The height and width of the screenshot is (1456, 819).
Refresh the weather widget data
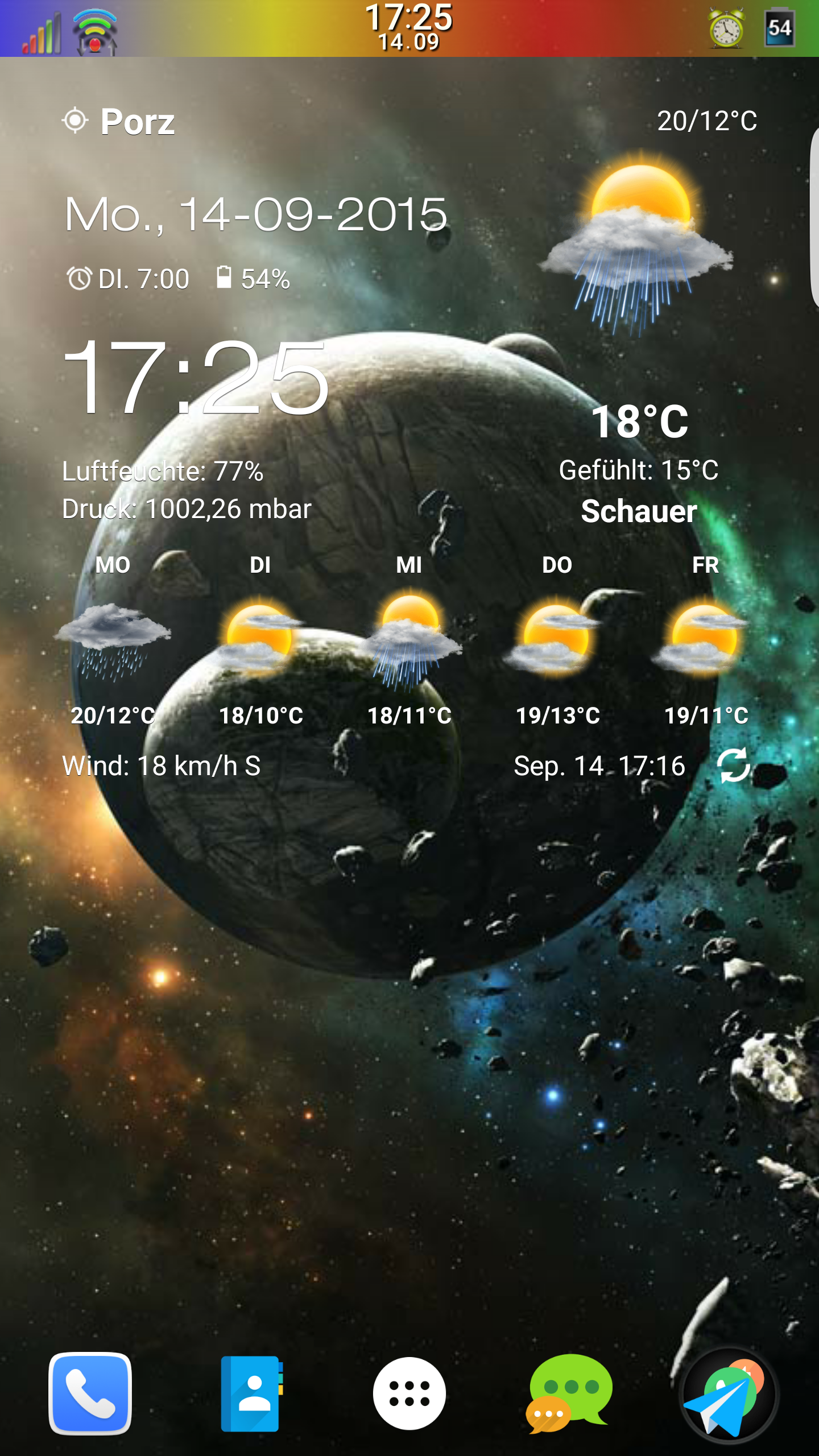coord(734,766)
